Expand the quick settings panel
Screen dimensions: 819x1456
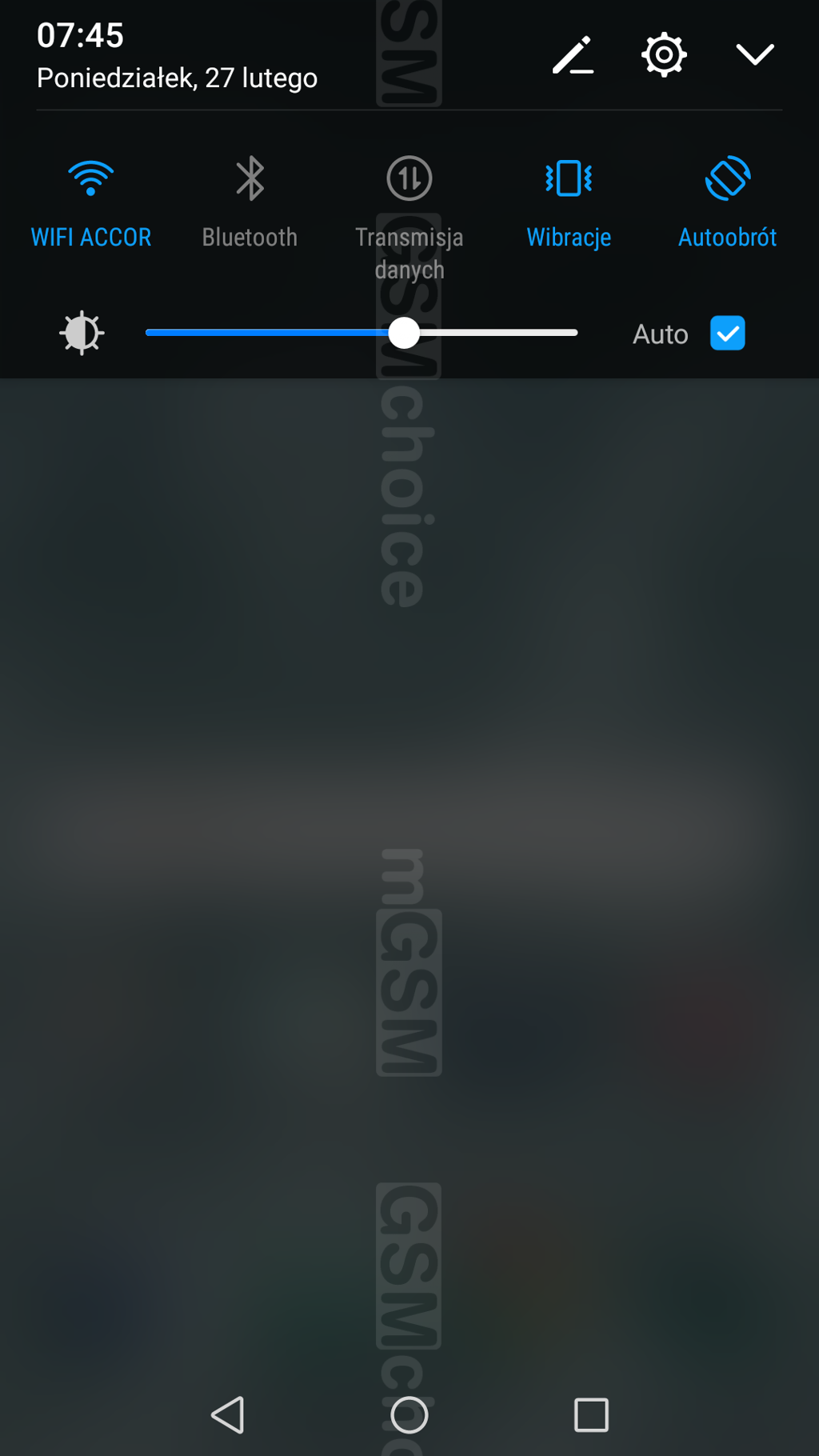tap(754, 55)
